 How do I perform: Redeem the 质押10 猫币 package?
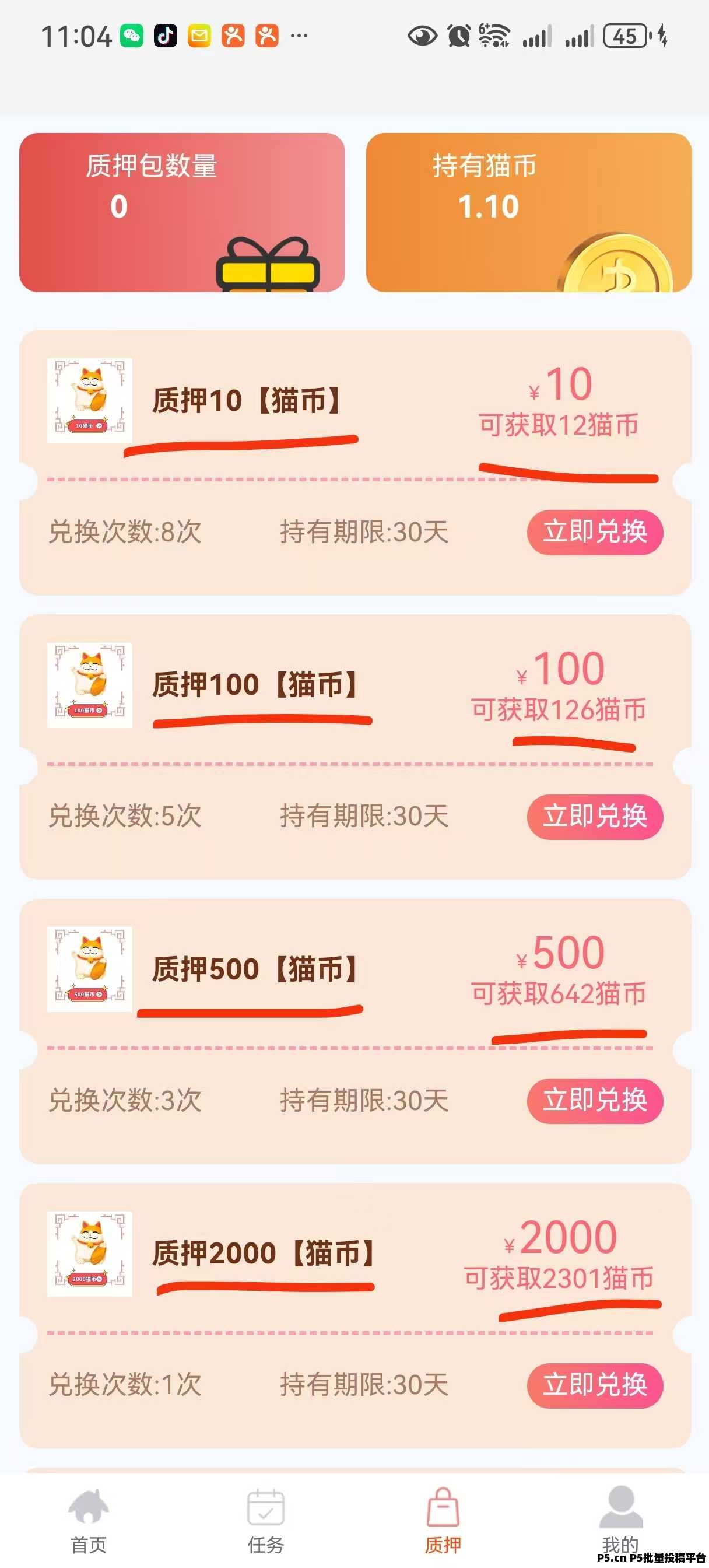tap(594, 532)
